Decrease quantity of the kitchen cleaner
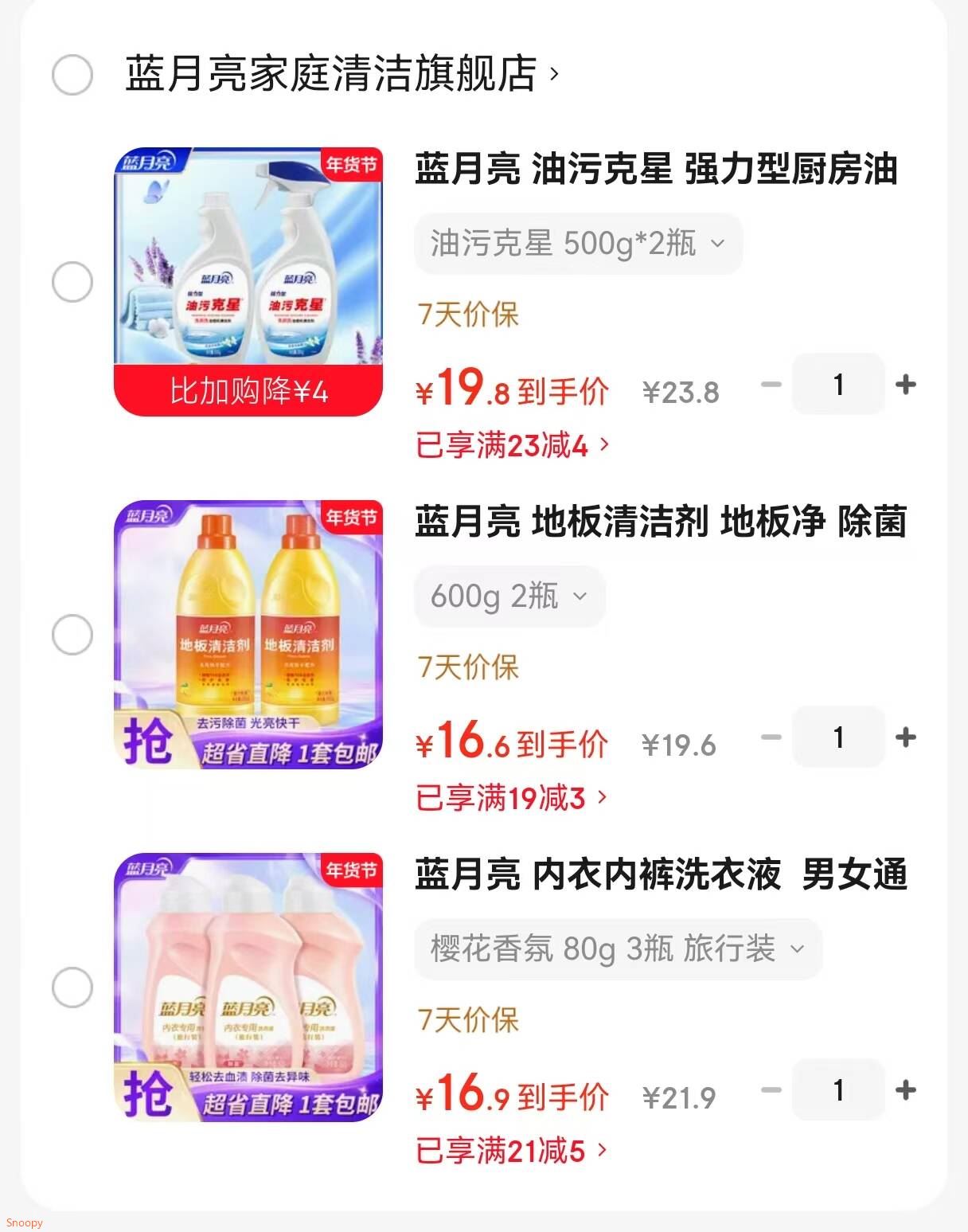Screen dimensions: 968x1232 tap(770, 385)
